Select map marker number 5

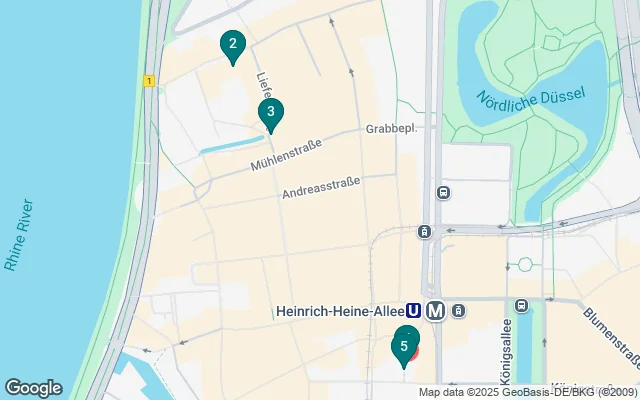404,348
